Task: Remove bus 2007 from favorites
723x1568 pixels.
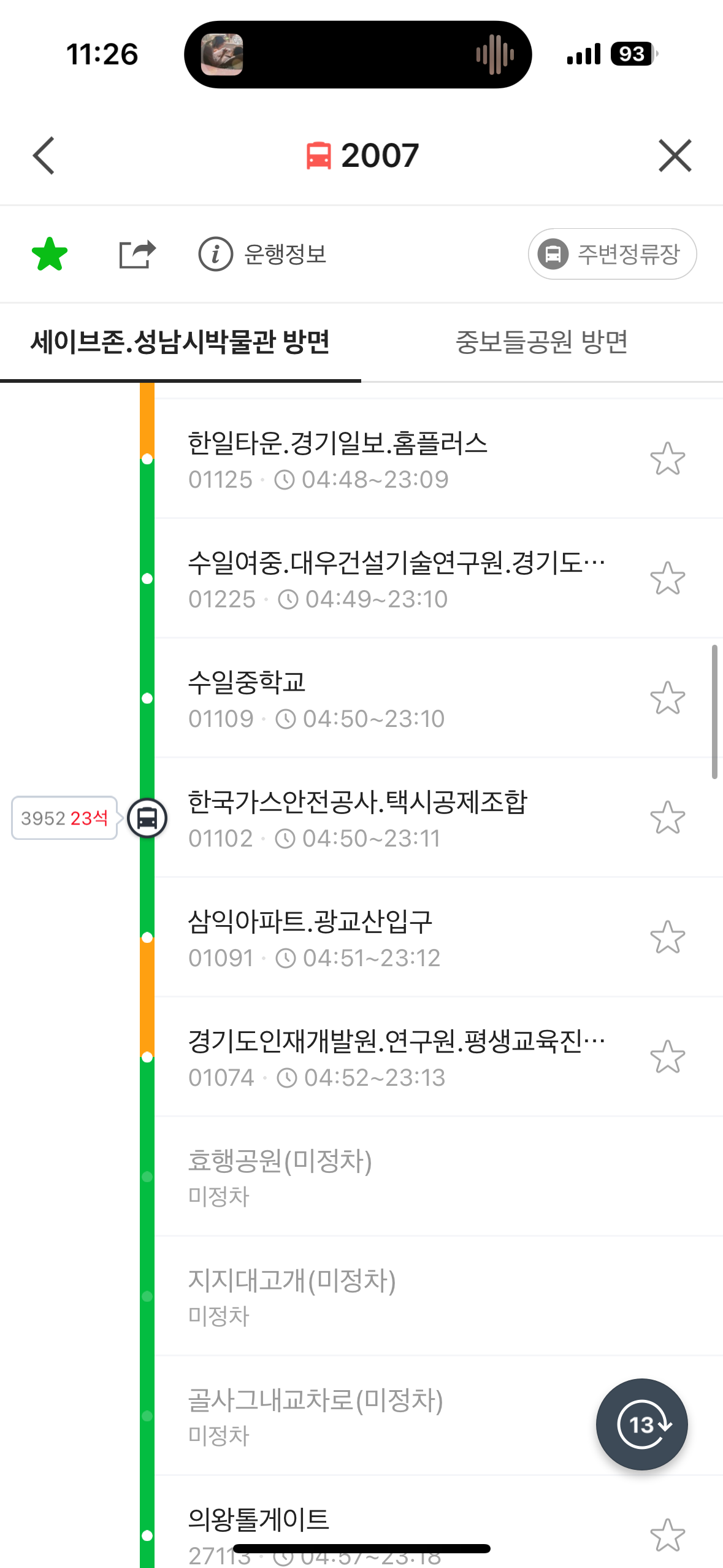Action: pos(50,254)
